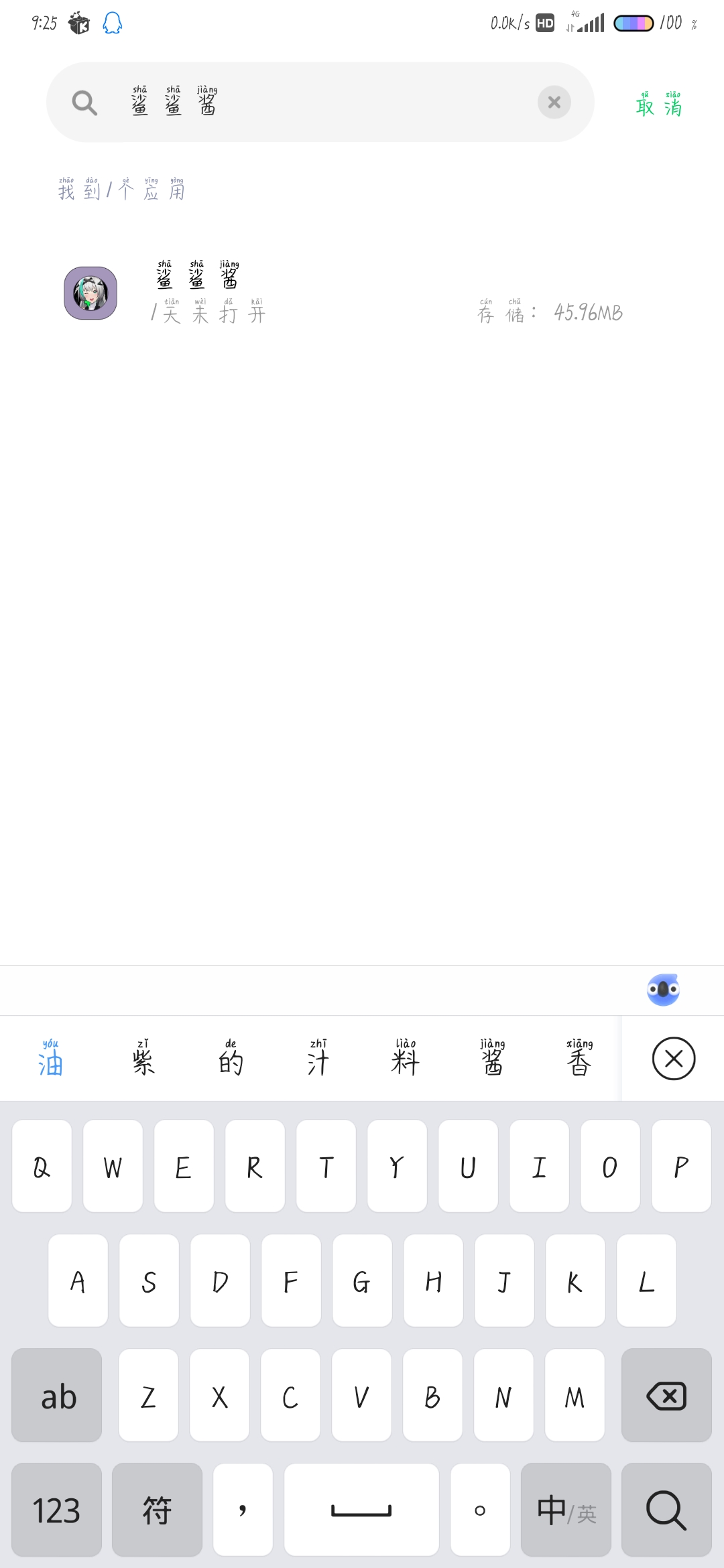Open the keyboard assistant mascot icon

663,990
